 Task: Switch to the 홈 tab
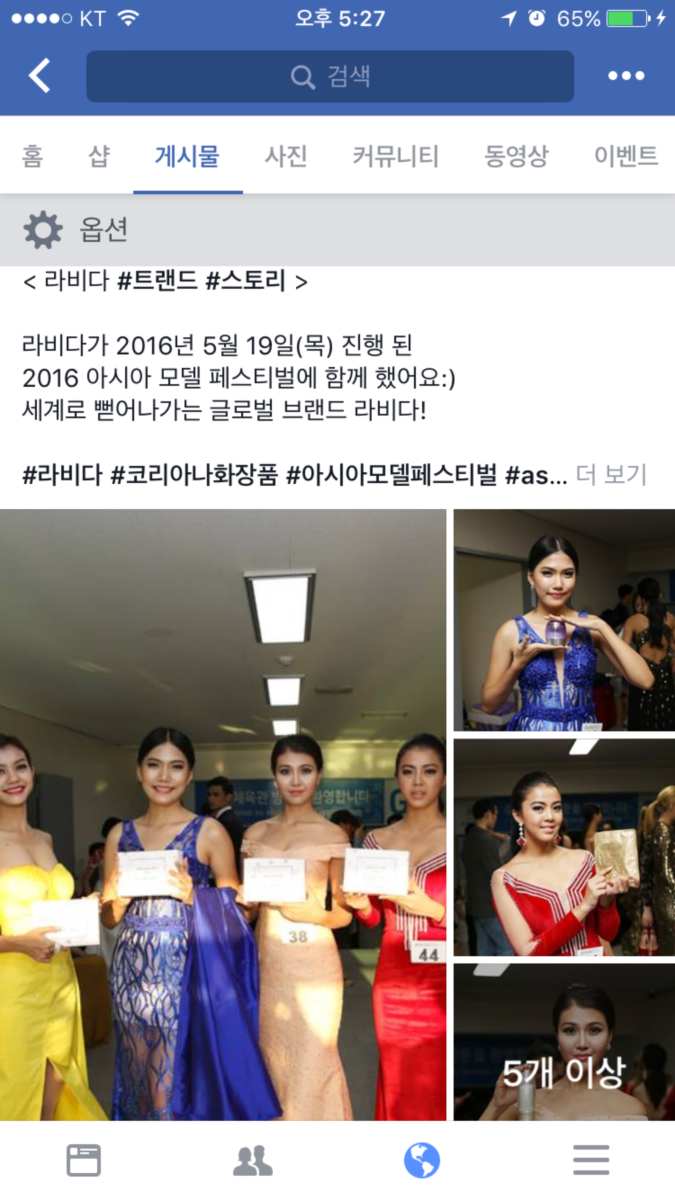click(33, 156)
